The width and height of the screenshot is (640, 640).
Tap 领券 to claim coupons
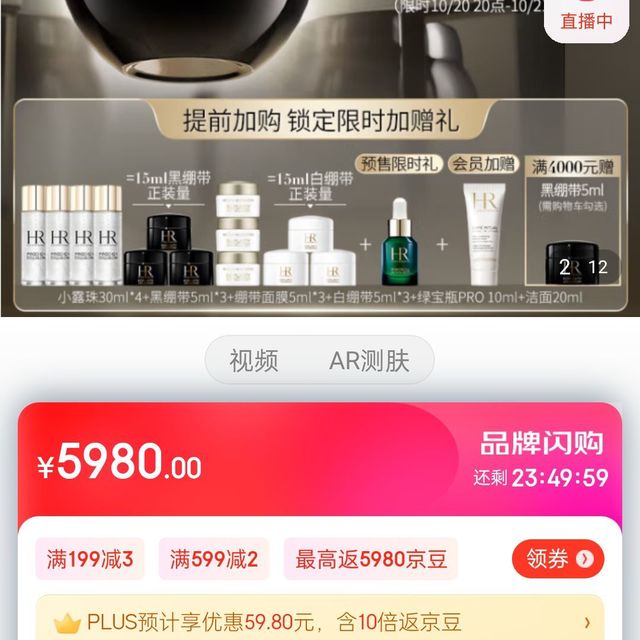(558, 558)
